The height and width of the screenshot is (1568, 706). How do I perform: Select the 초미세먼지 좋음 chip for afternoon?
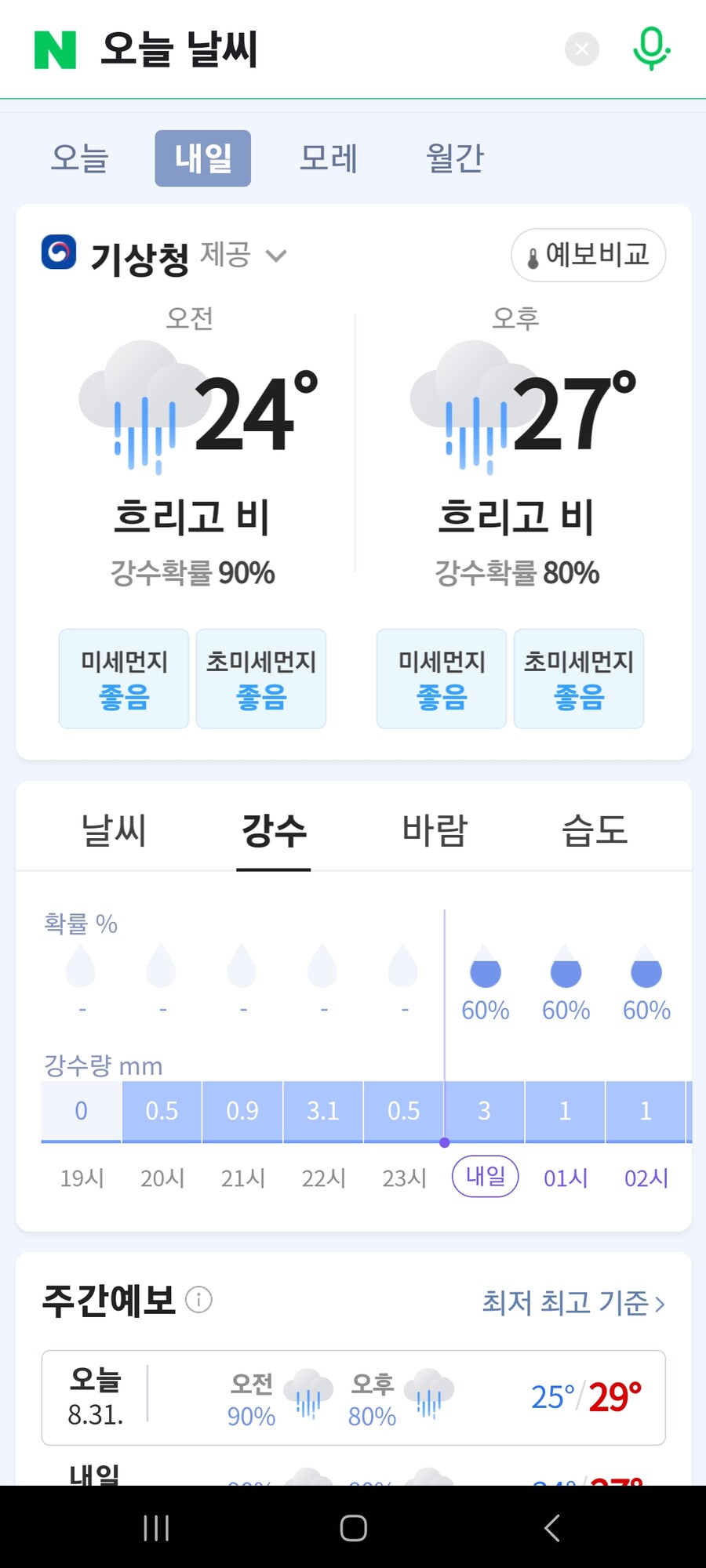point(578,679)
